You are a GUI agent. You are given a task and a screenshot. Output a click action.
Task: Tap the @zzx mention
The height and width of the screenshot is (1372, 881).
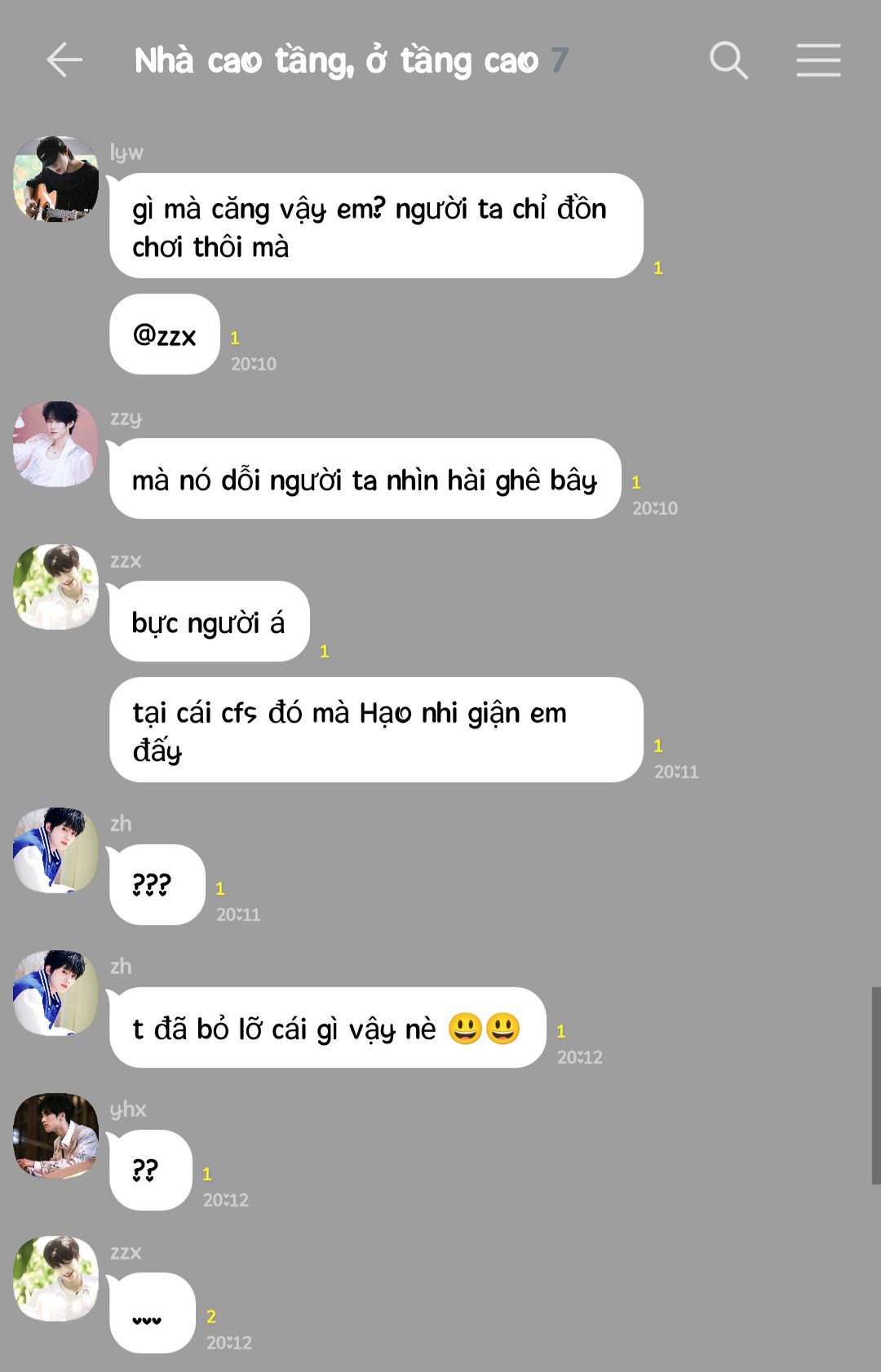165,335
